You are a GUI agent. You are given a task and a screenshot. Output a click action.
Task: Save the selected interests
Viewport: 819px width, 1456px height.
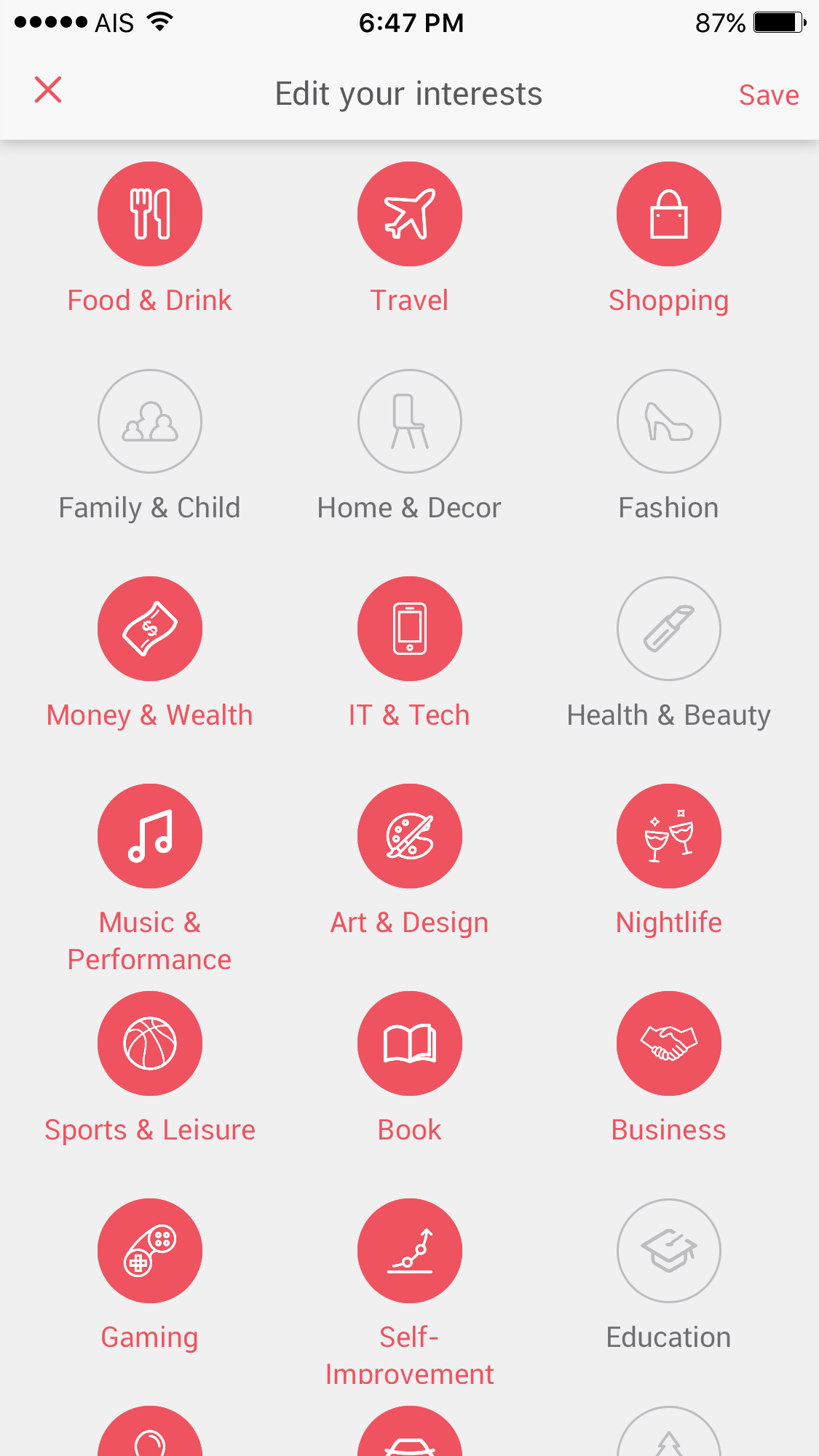pyautogui.click(x=768, y=95)
